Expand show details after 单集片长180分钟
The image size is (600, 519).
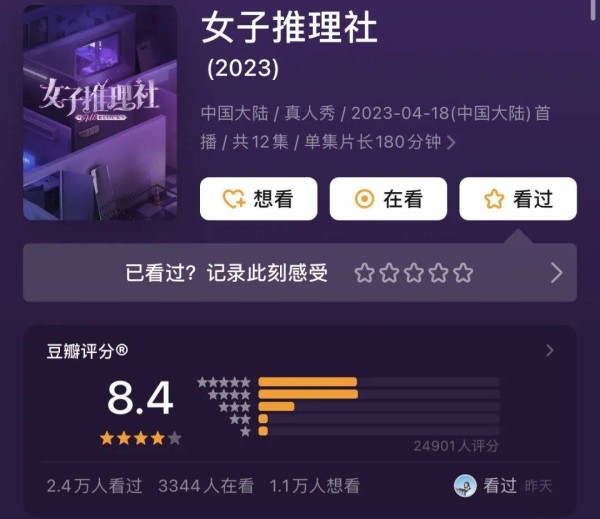(451, 142)
